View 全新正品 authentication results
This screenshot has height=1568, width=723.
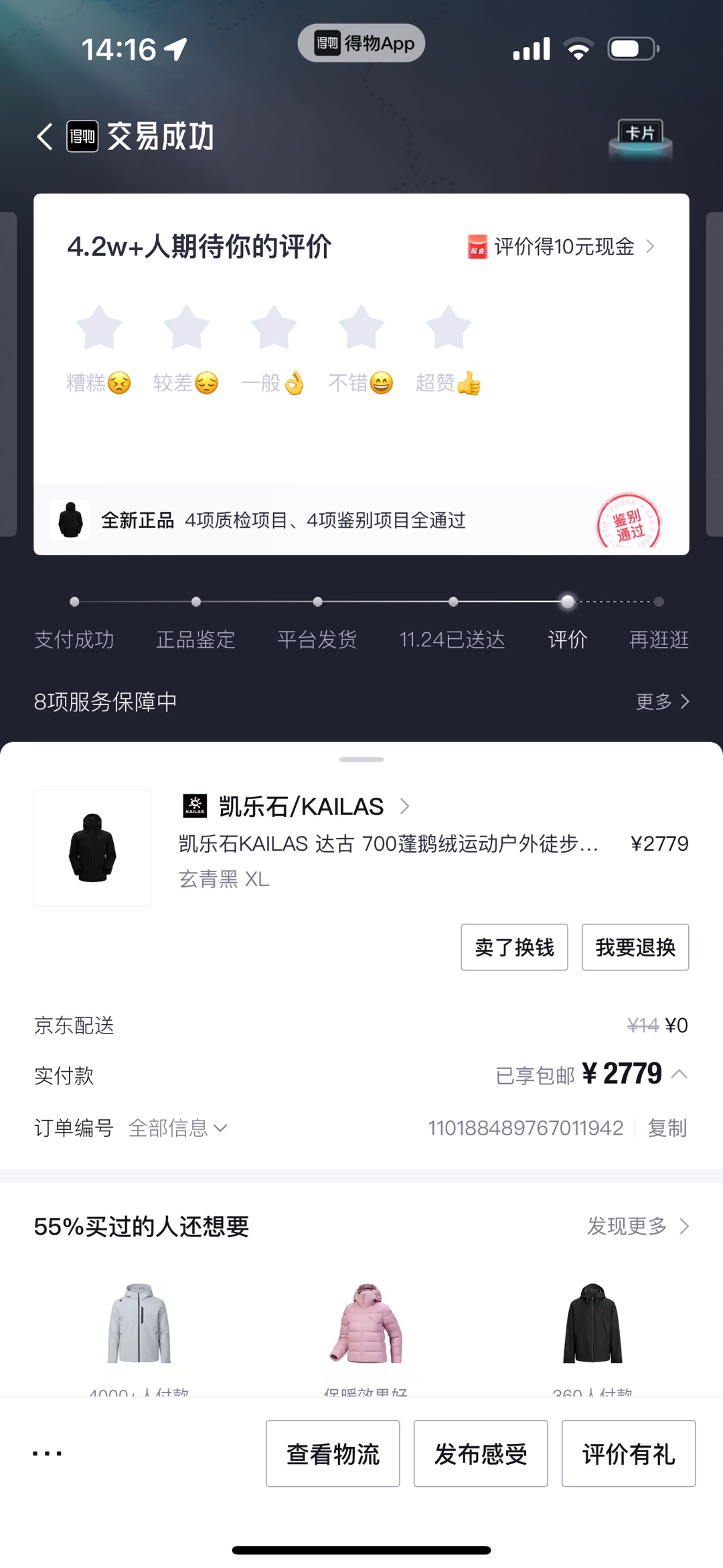click(281, 520)
